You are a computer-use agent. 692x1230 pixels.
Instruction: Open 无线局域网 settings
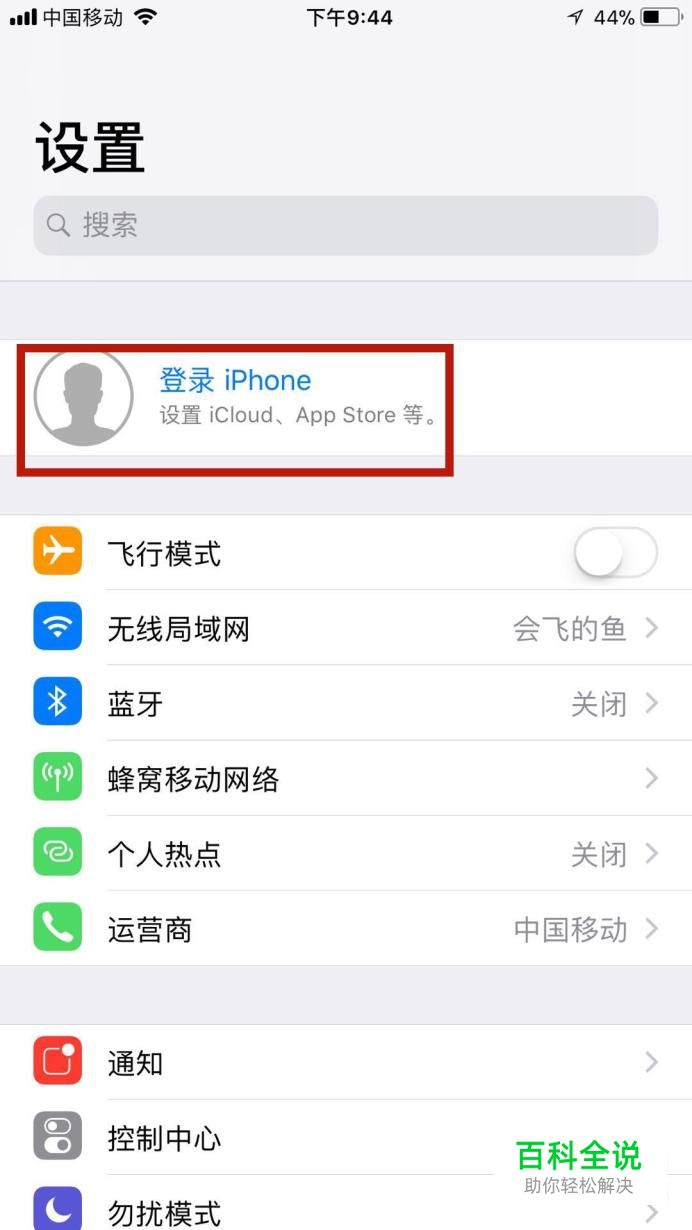tap(346, 629)
